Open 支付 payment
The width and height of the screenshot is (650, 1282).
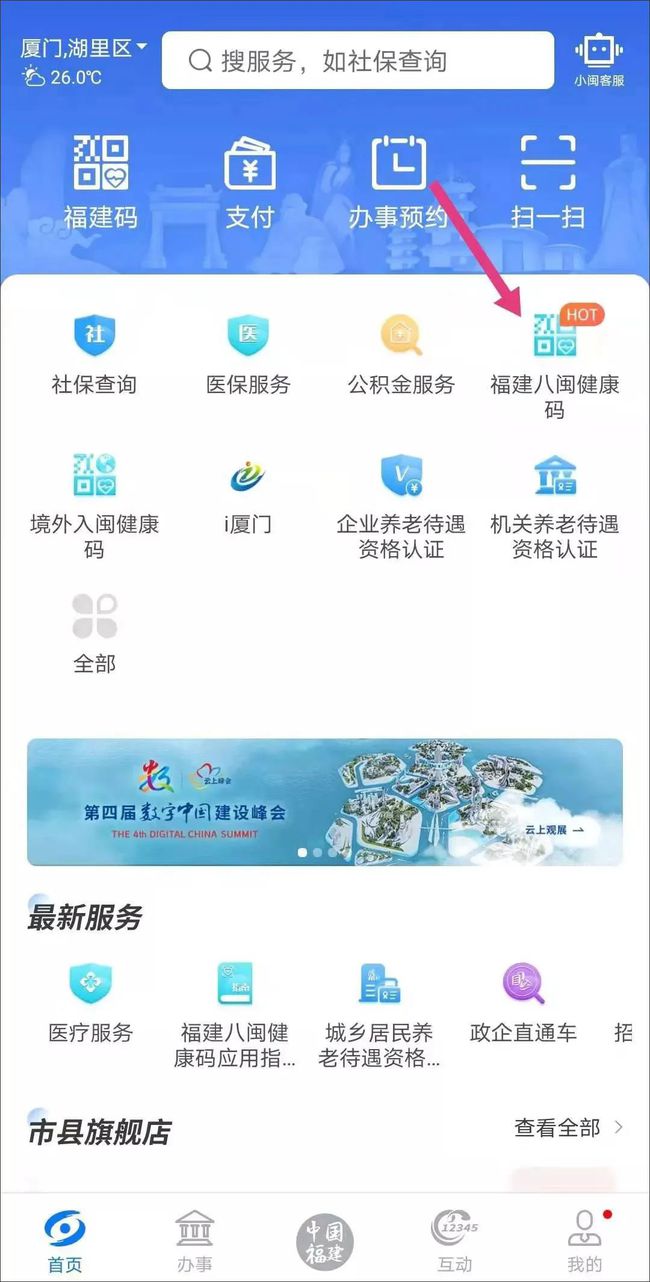coord(249,181)
